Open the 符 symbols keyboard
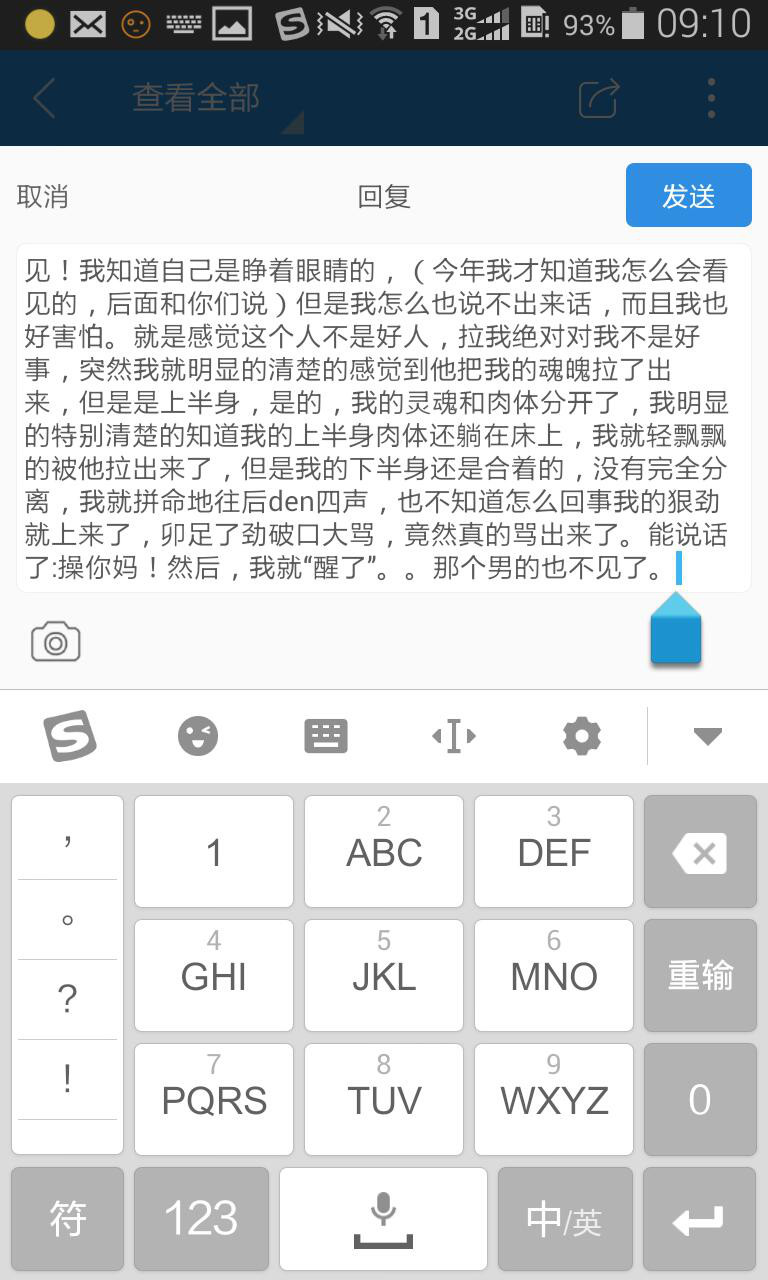 67,1218
